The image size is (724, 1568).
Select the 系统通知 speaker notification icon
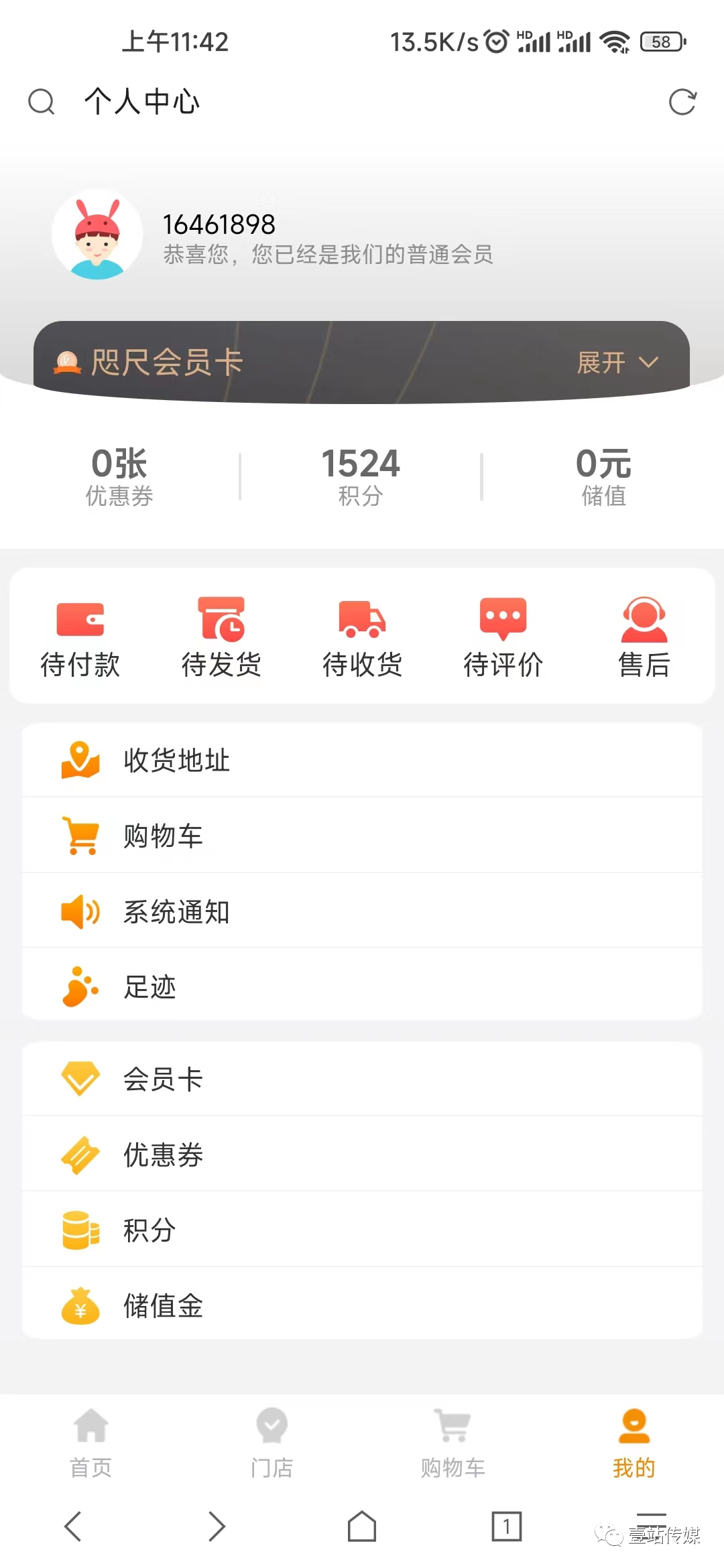80,910
